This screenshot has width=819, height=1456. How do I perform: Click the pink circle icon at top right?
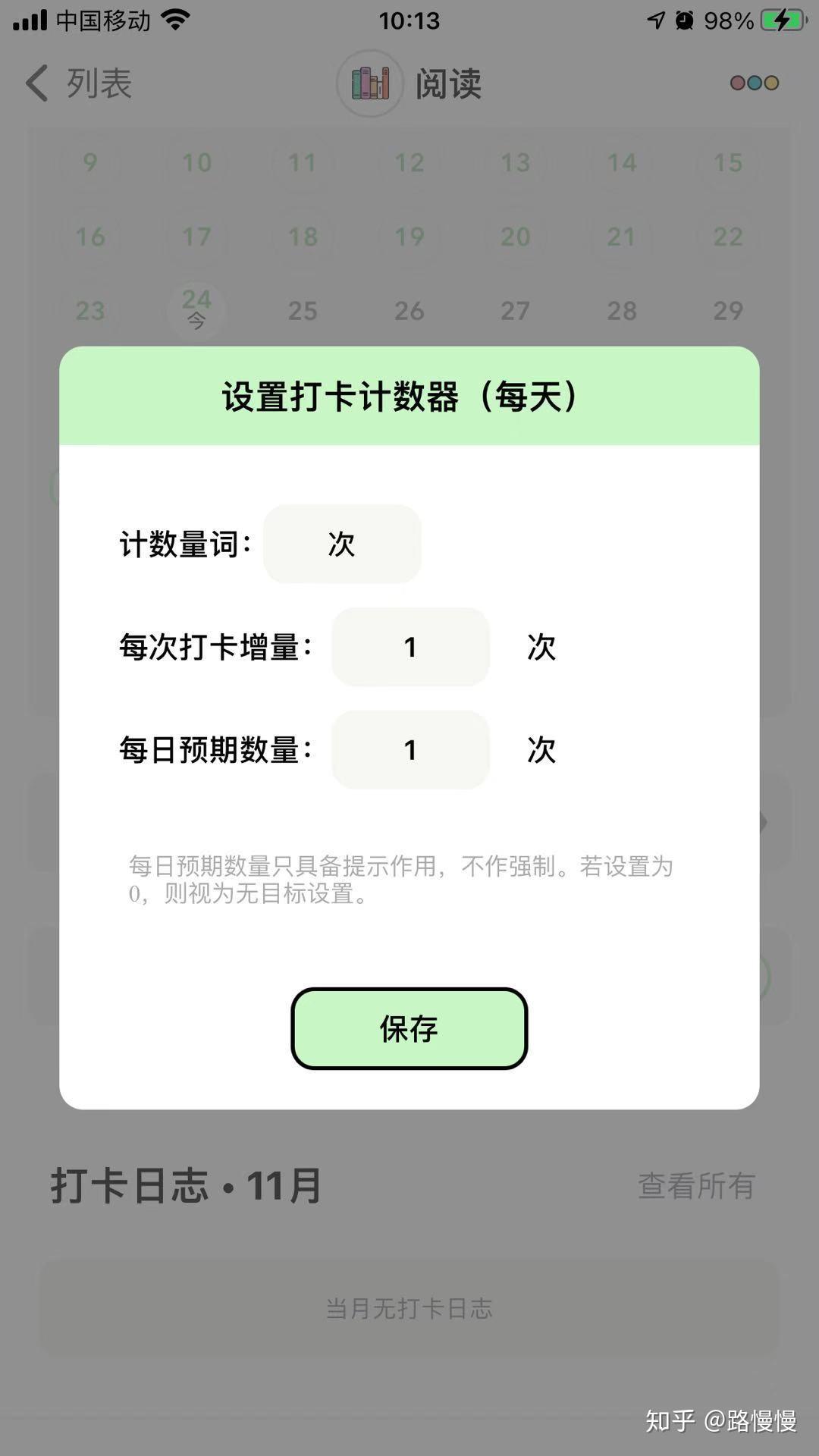pyautogui.click(x=736, y=83)
